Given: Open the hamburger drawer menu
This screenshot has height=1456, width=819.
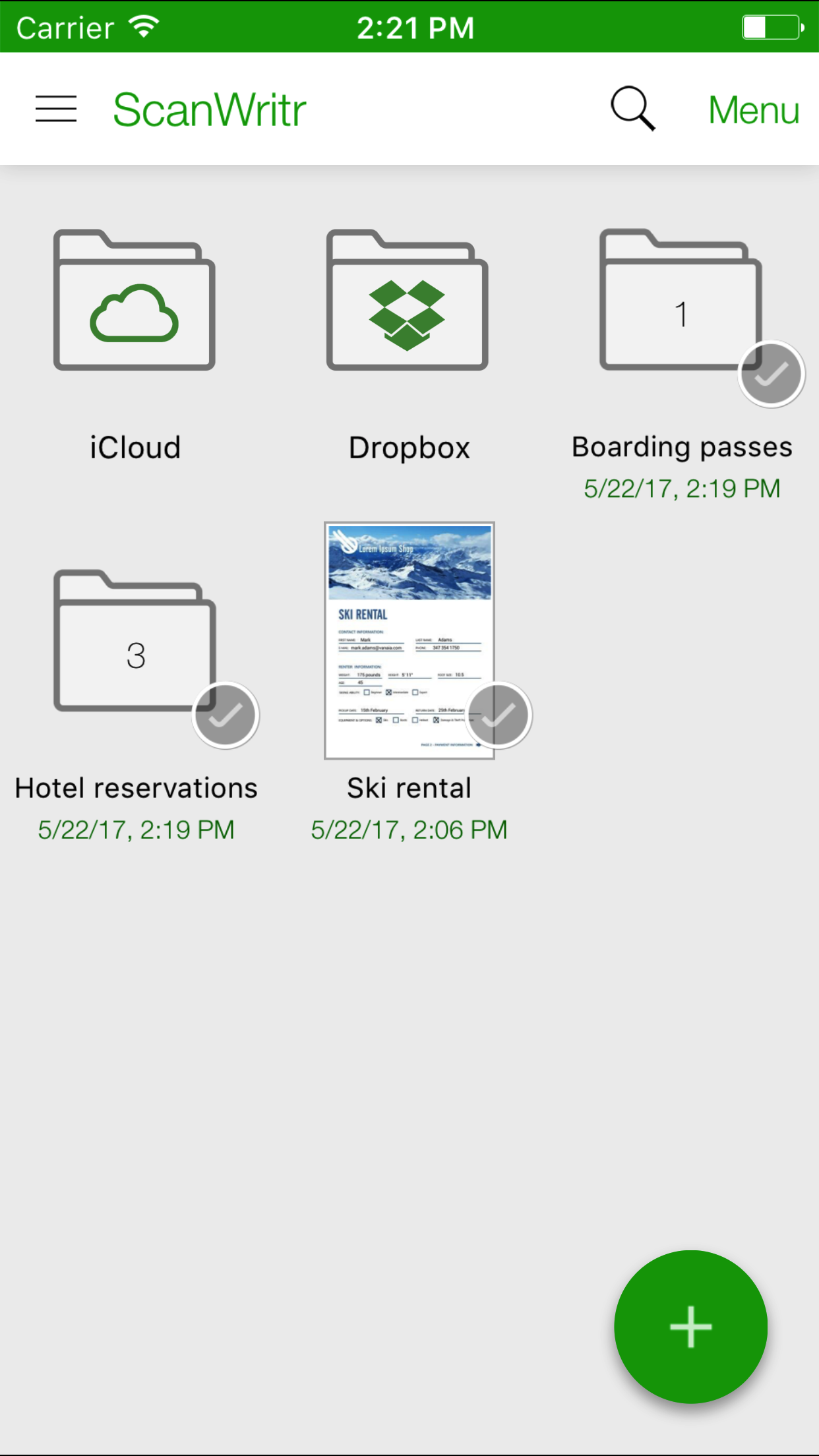Looking at the screenshot, I should coord(56,109).
